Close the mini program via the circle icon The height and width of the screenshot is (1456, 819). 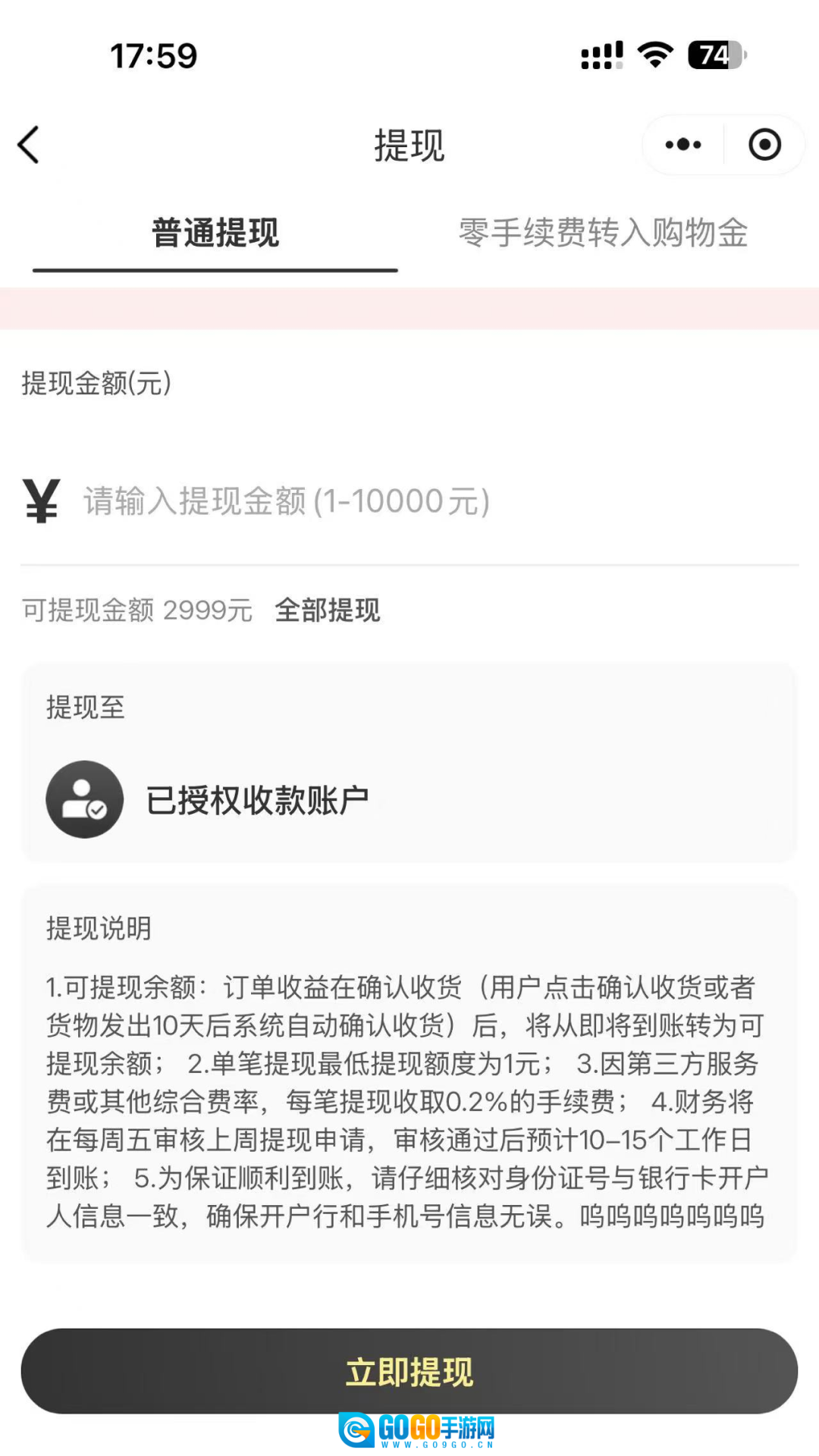click(x=764, y=145)
